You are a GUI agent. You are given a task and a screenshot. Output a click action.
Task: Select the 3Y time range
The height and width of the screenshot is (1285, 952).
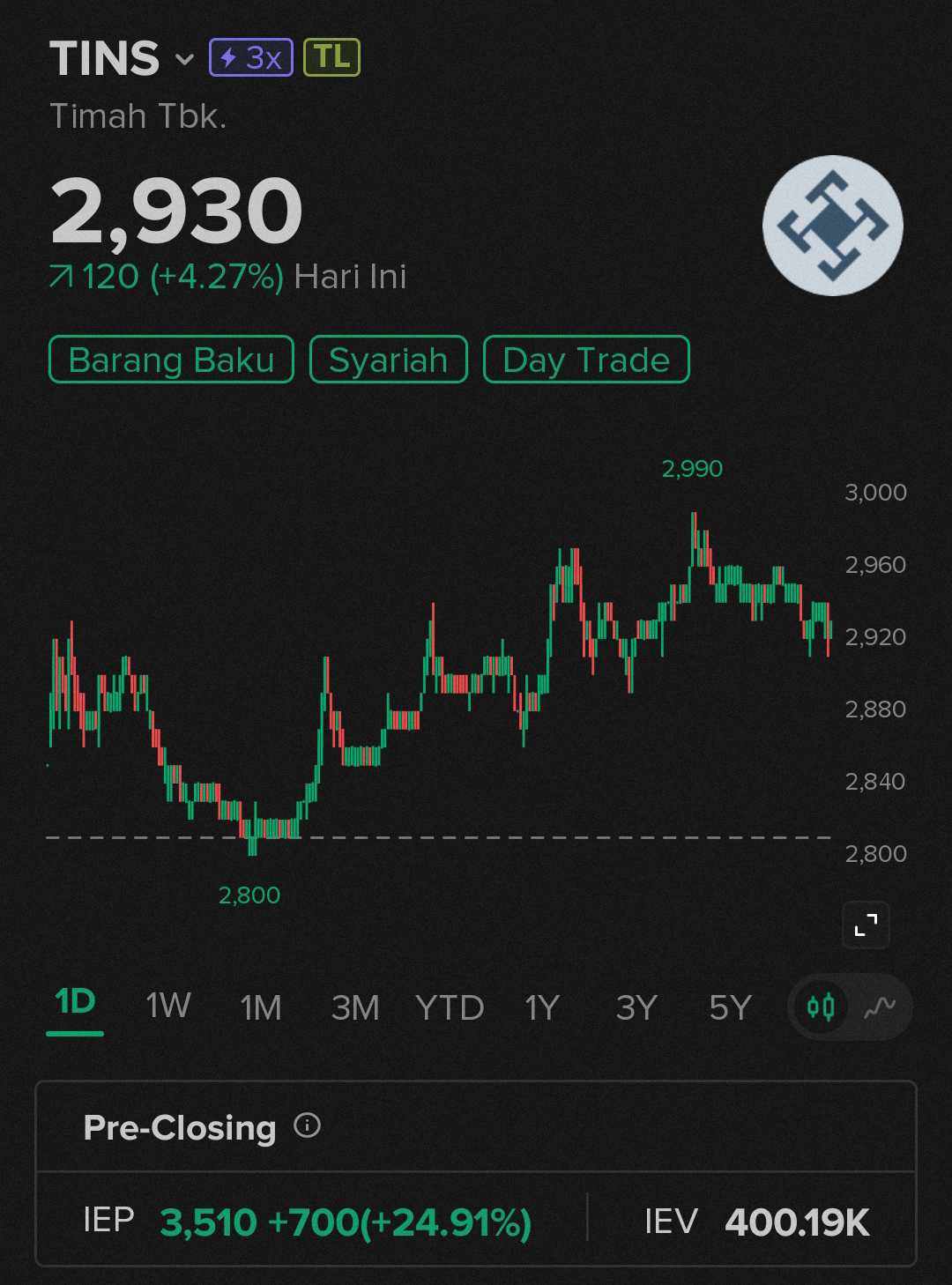coord(636,1007)
